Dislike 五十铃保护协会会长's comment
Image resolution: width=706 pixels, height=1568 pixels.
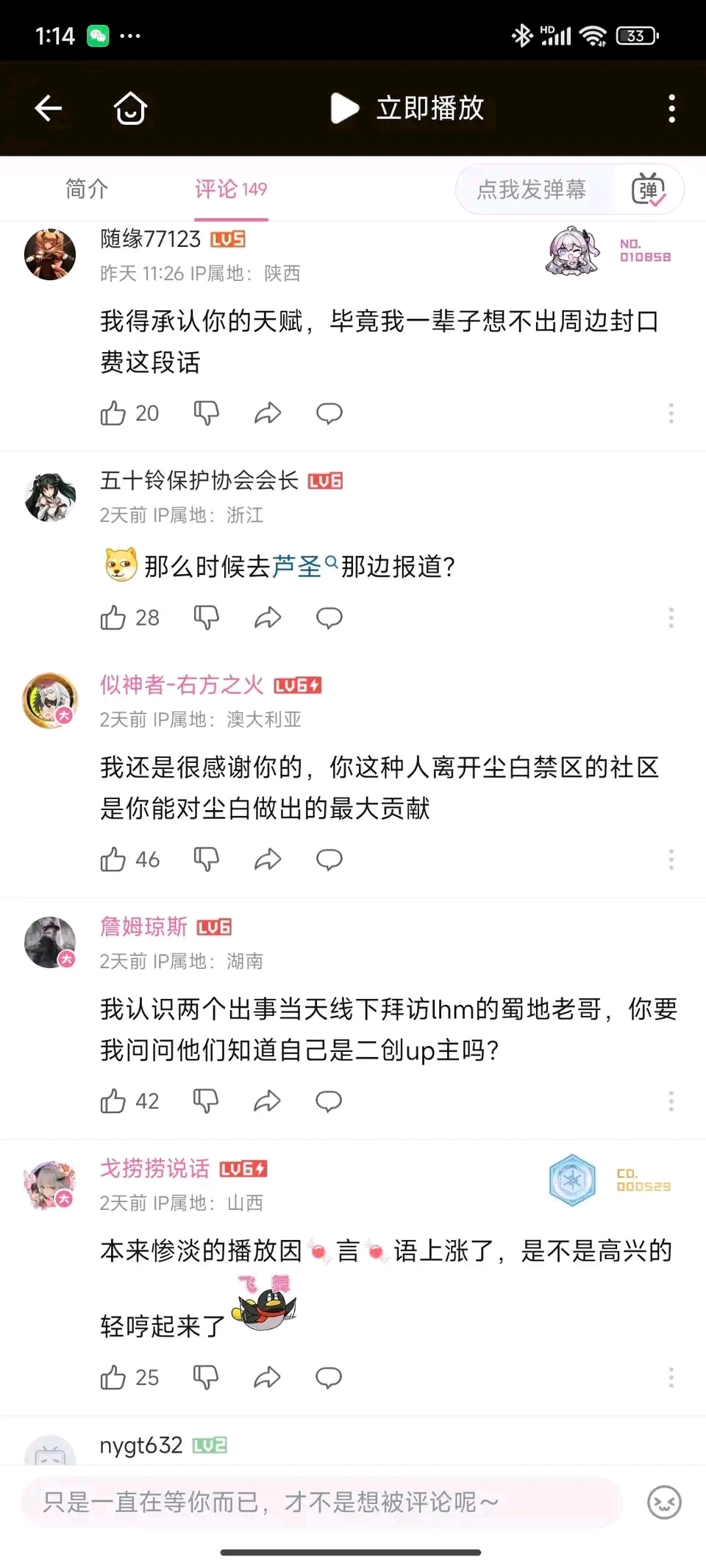click(x=206, y=617)
